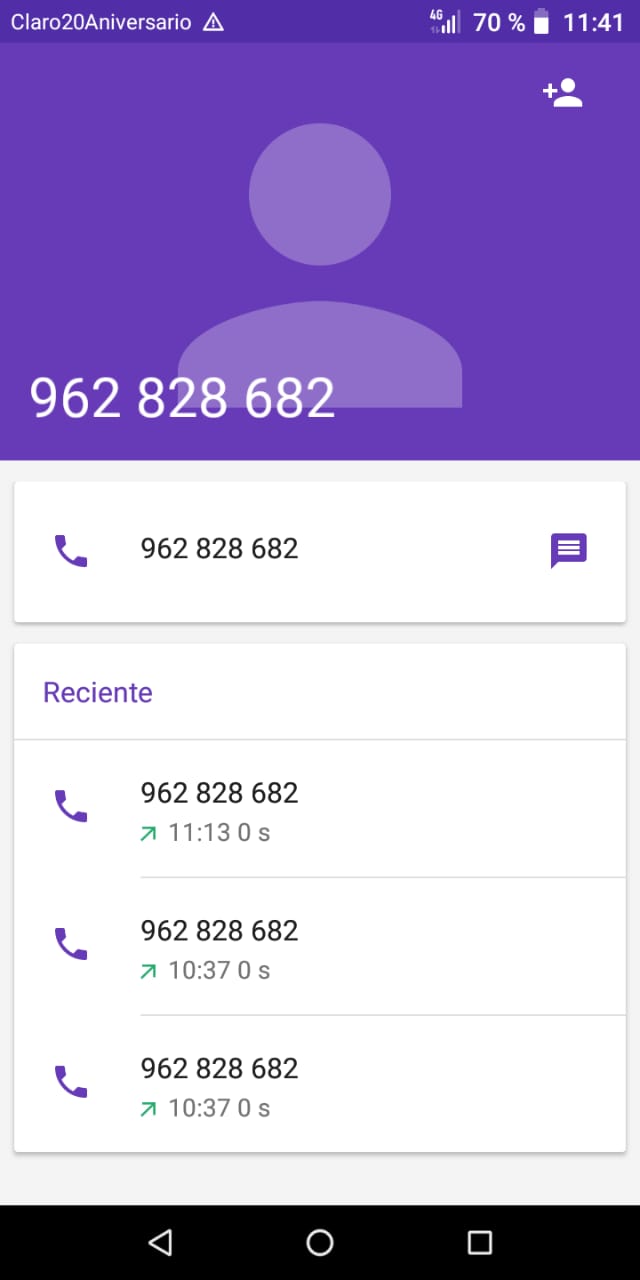Open the recent call made at 11:13
The image size is (640, 1280).
pos(320,809)
